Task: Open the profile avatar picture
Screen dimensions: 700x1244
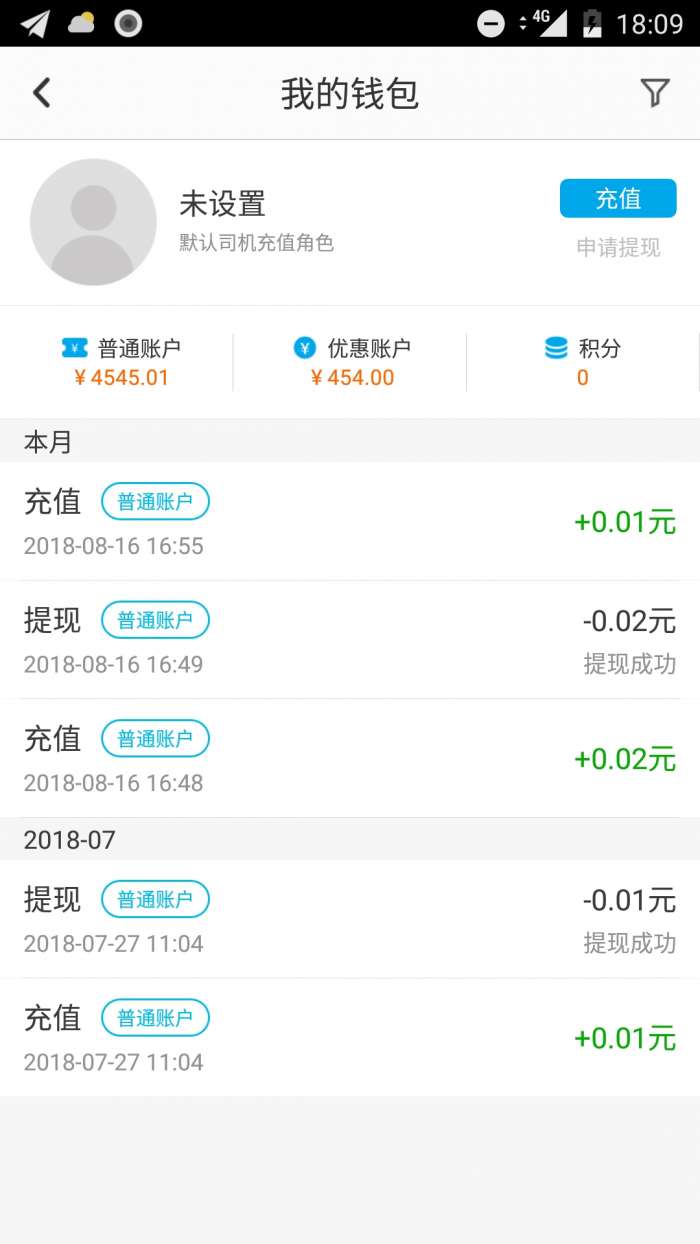Action: tap(93, 222)
